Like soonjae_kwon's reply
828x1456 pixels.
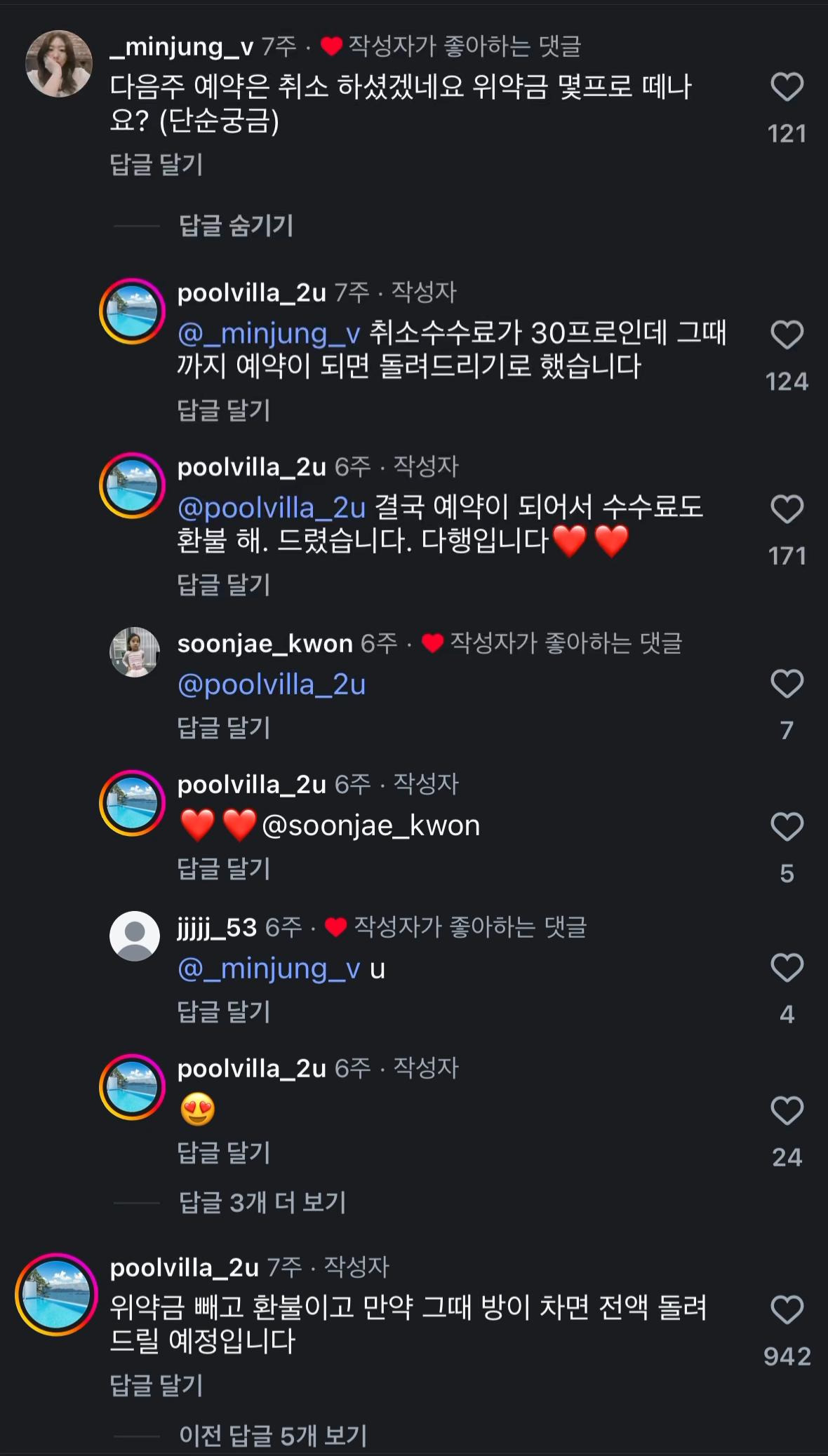pos(787,684)
